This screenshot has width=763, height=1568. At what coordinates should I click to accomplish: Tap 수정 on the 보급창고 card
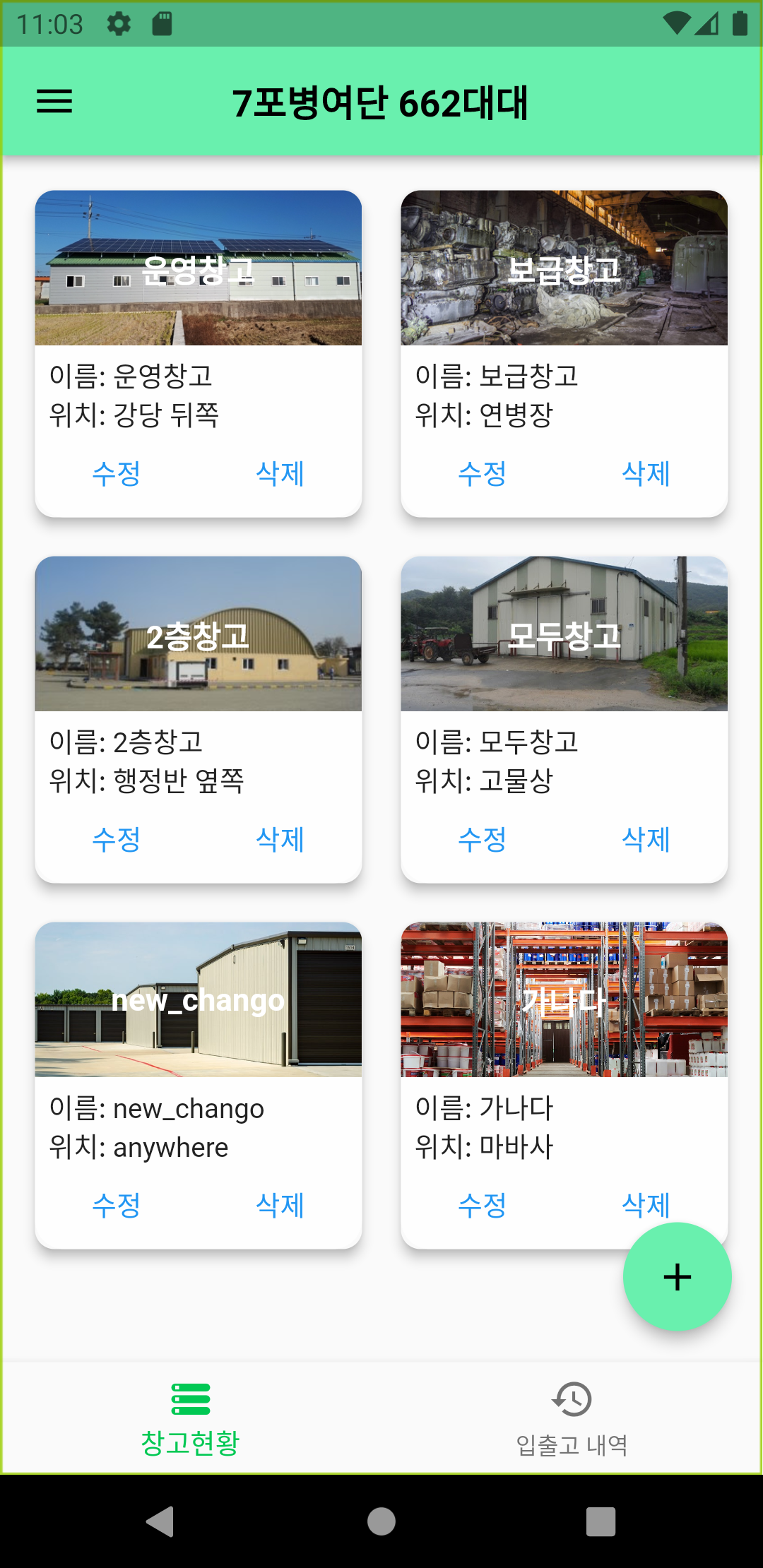tap(483, 473)
